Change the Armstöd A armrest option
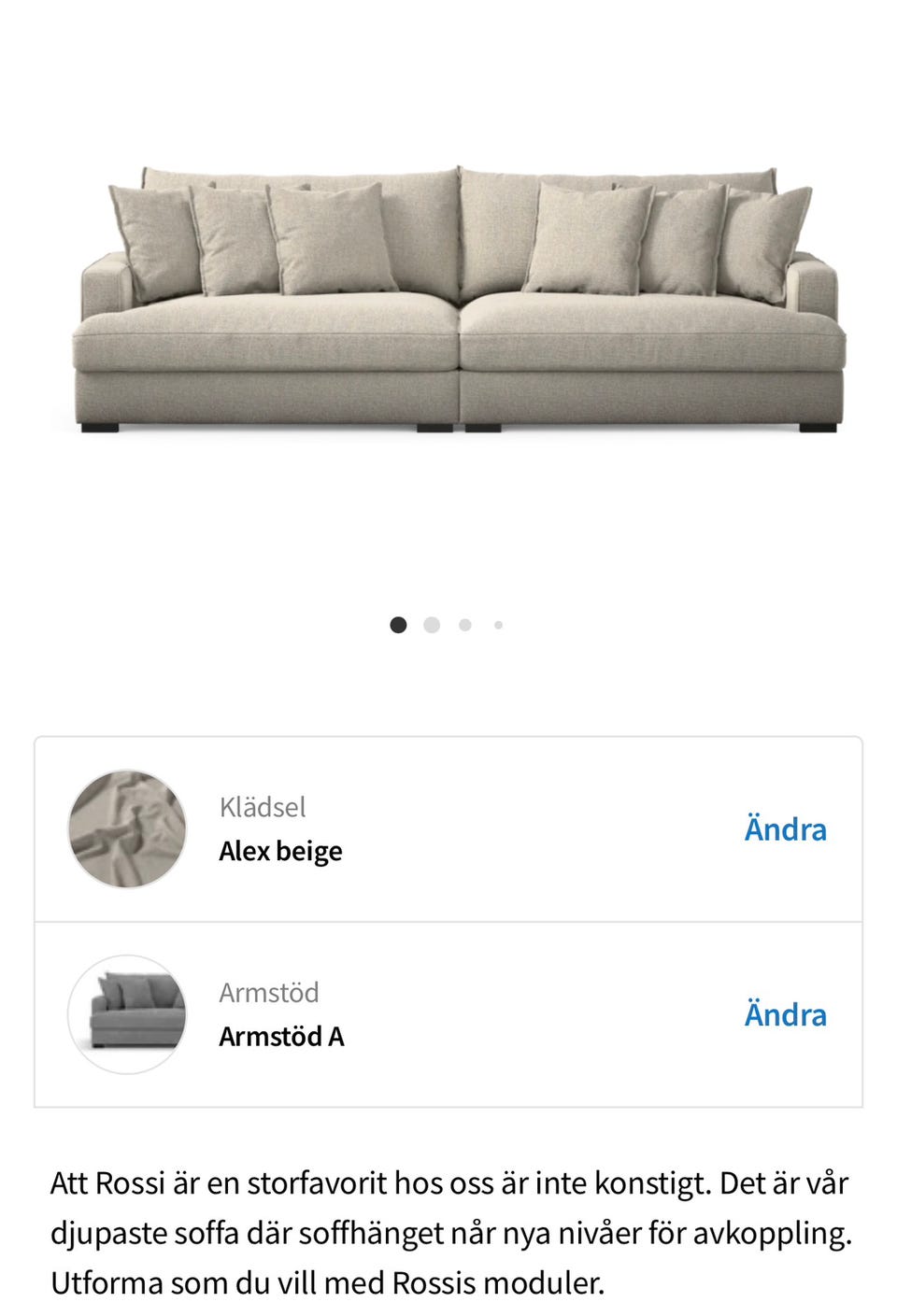The width and height of the screenshot is (897, 1316). point(785,1015)
